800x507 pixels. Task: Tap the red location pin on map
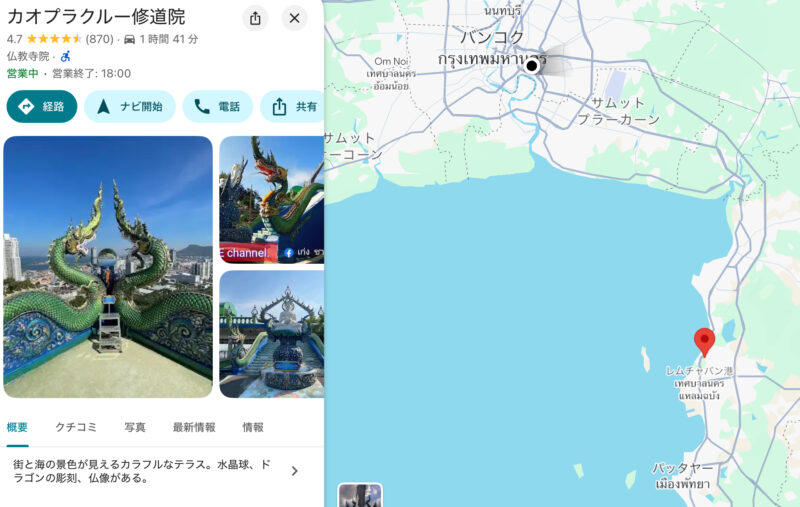click(704, 341)
